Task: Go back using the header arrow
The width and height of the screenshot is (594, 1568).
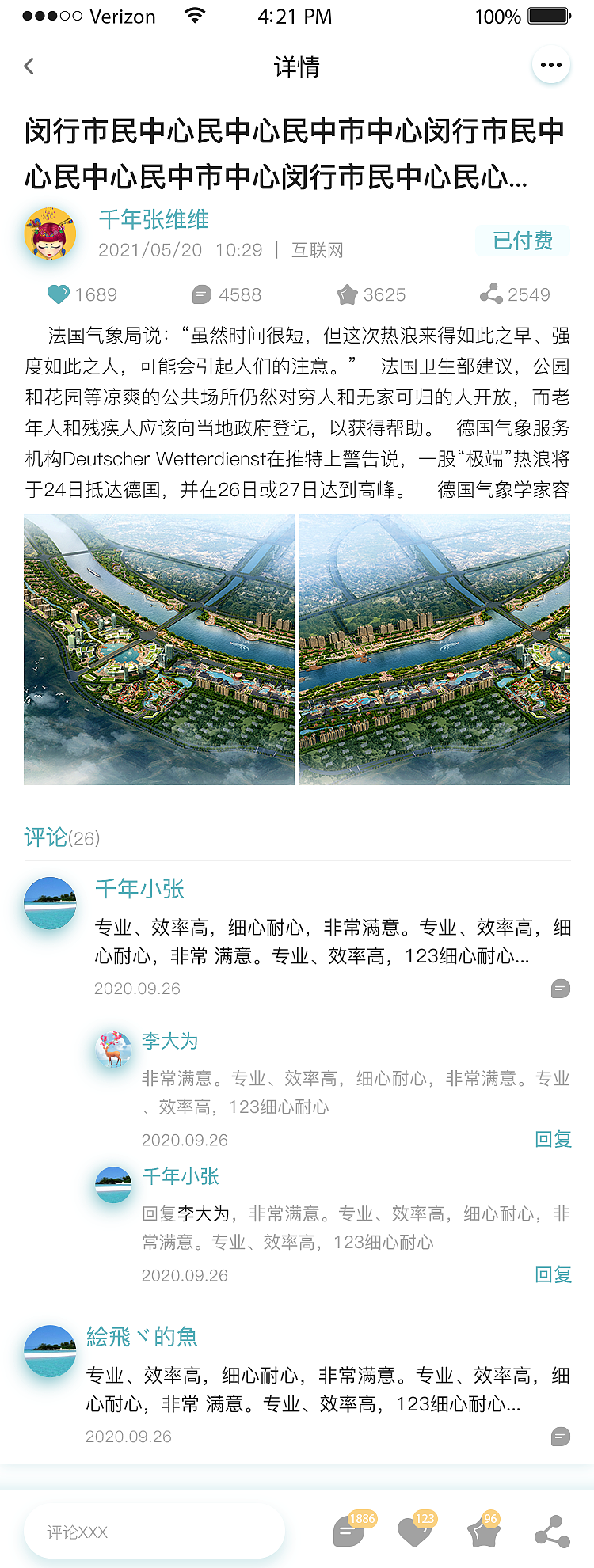Action: point(29,66)
